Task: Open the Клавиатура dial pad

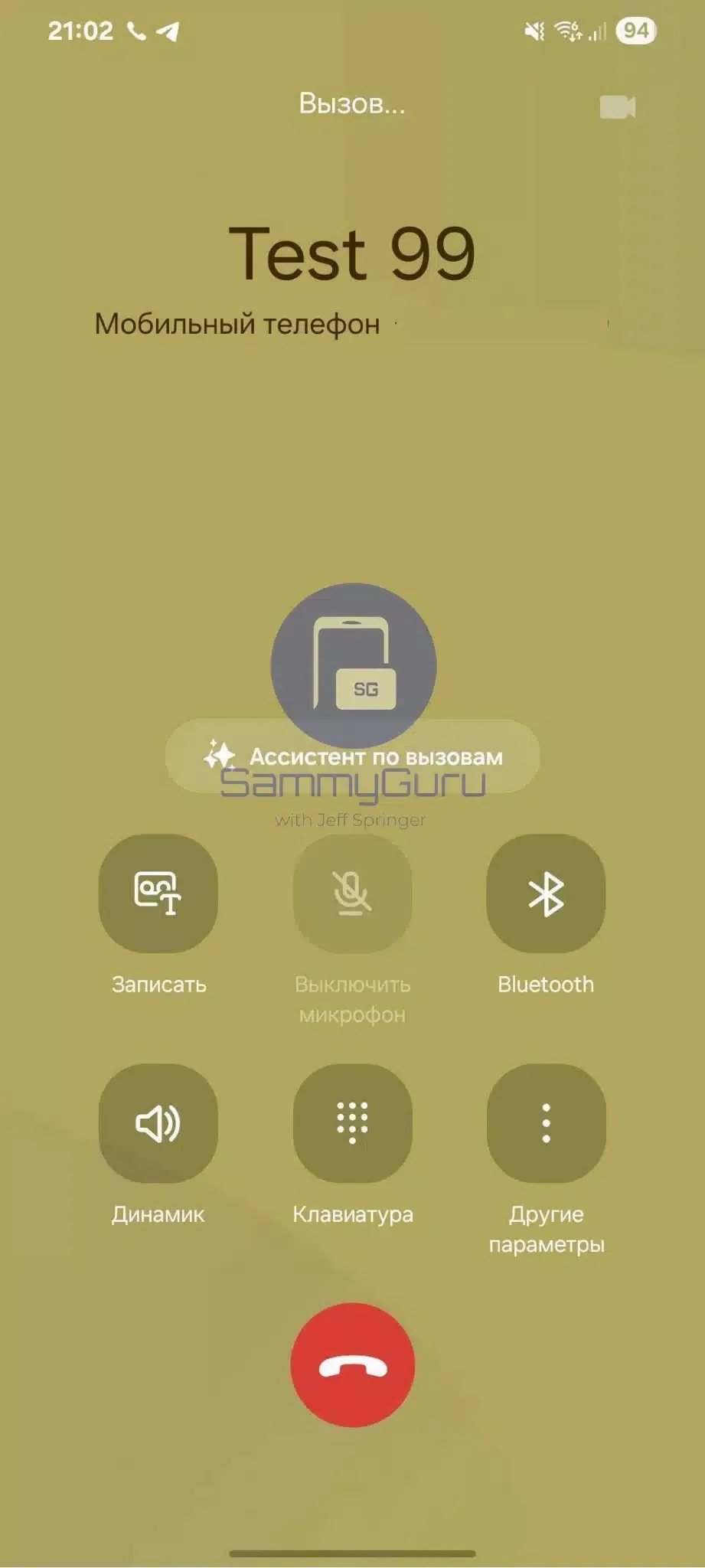Action: 352,1123
